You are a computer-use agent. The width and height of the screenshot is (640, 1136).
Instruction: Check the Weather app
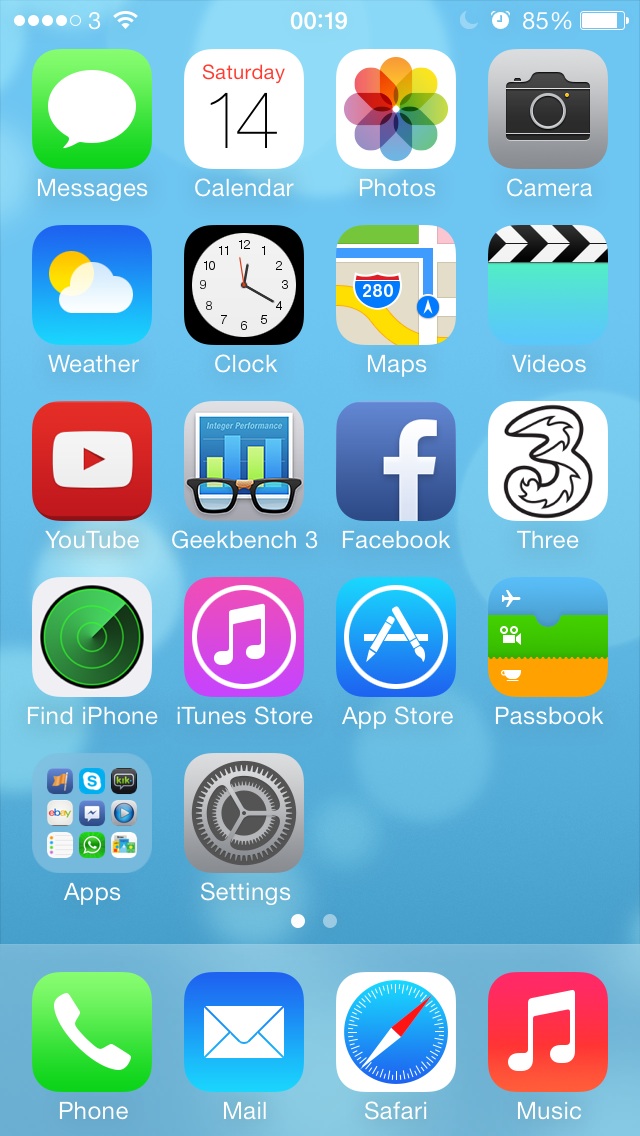(x=92, y=285)
